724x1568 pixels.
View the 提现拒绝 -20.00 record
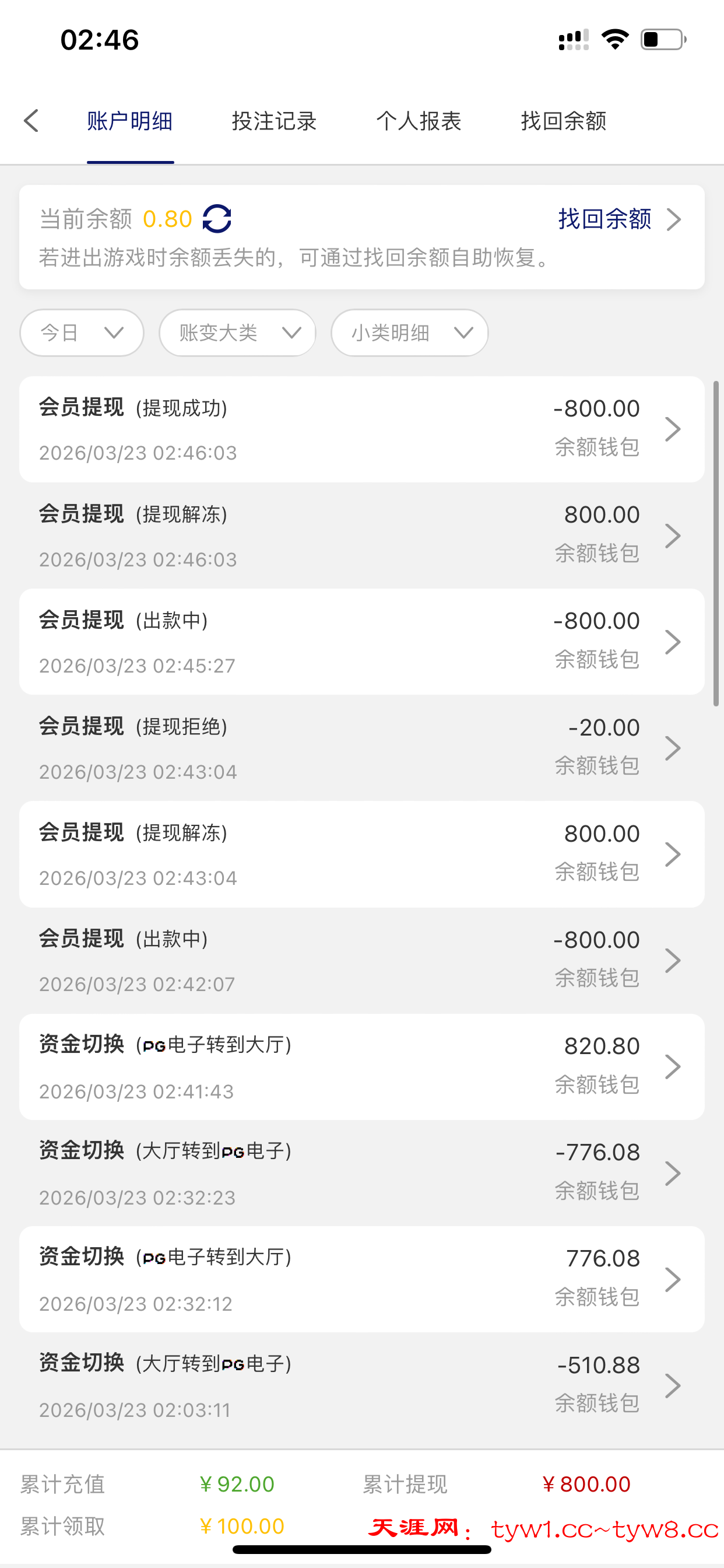(x=361, y=748)
